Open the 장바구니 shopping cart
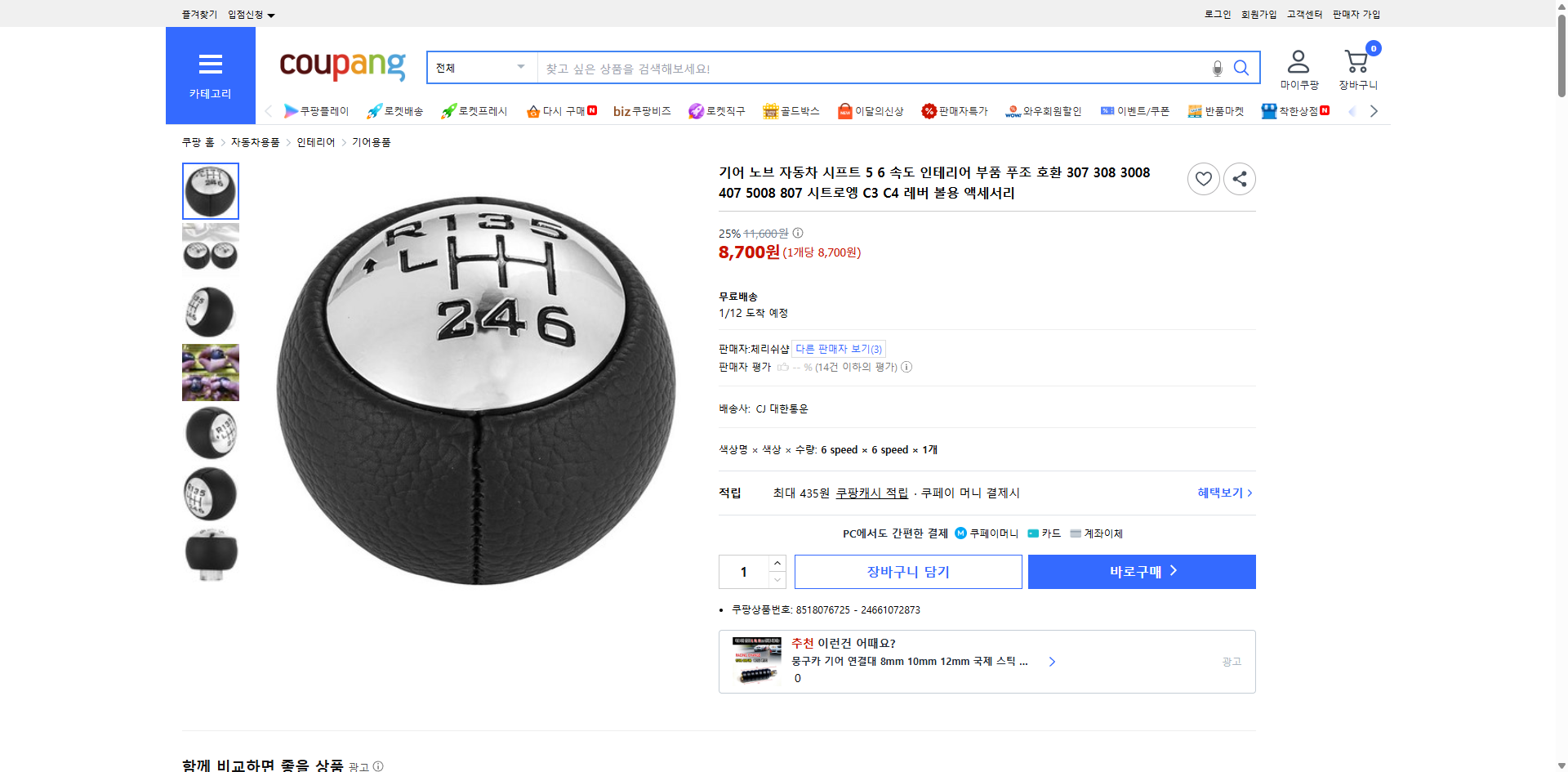1568x772 pixels. pos(1357,70)
